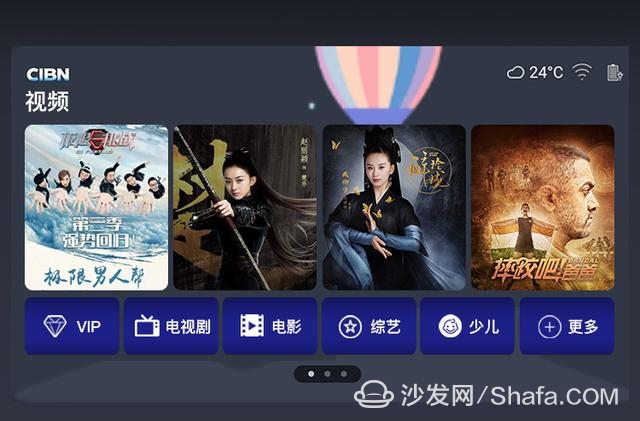Open the 少儿 kids category
This screenshot has height=421, width=640.
[467, 326]
